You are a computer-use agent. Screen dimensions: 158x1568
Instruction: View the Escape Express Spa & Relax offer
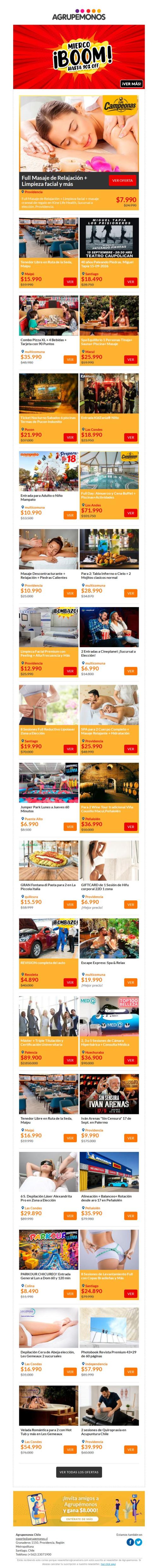click(131, 982)
